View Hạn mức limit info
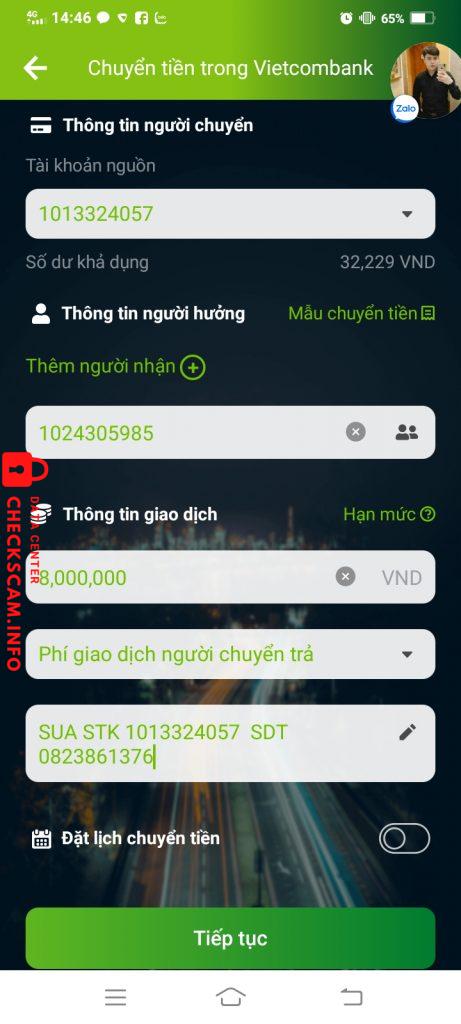The height and width of the screenshot is (1024, 461). (389, 515)
